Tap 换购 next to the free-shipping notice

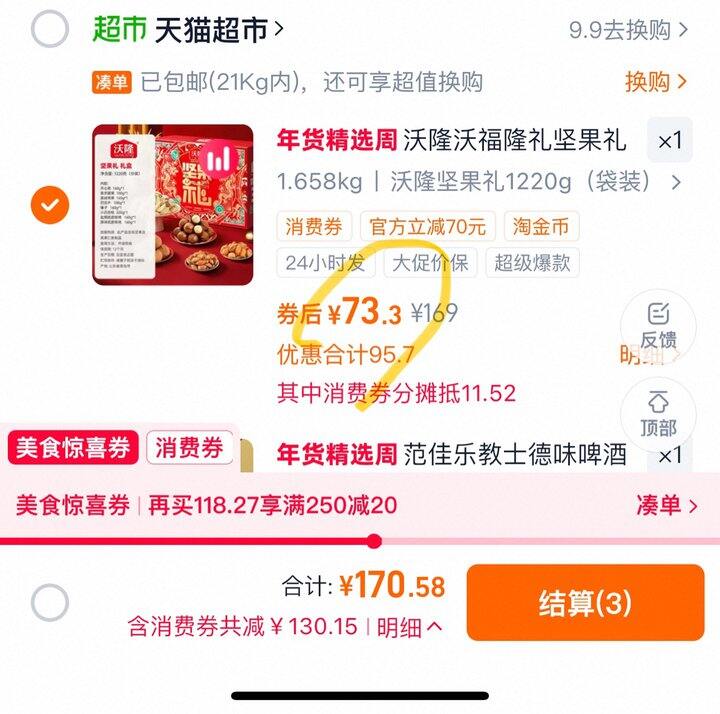click(656, 81)
